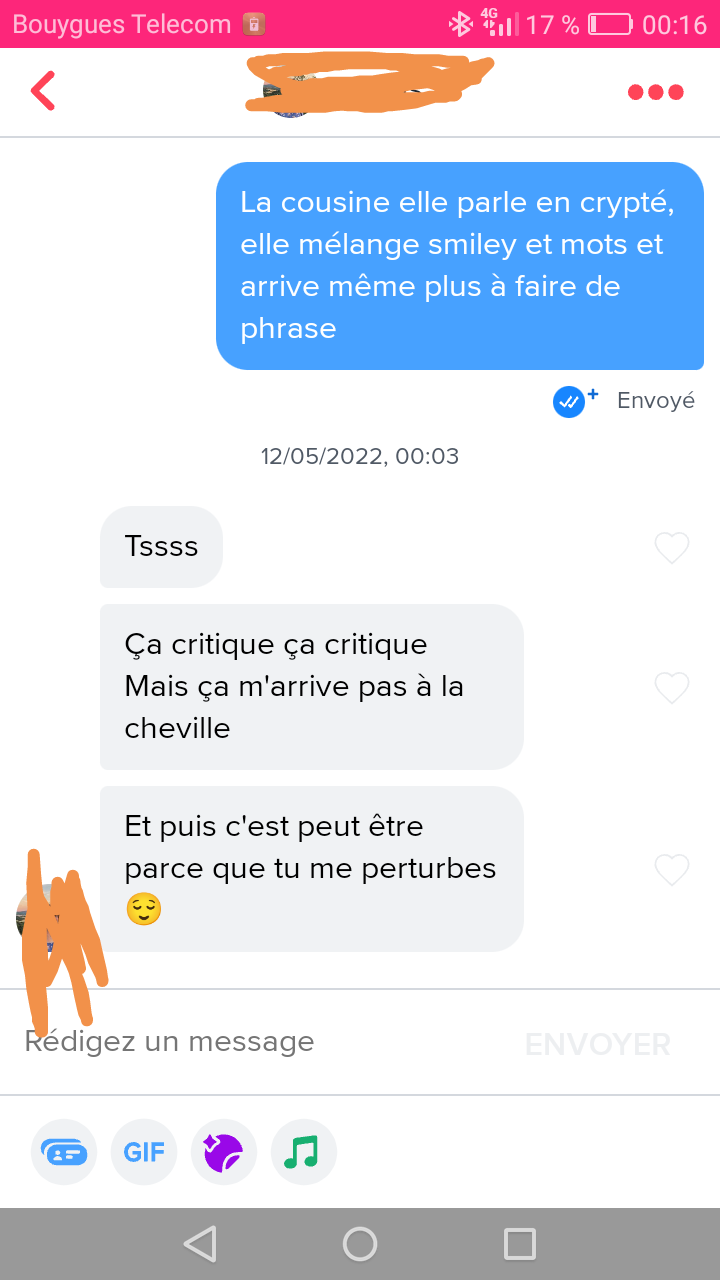This screenshot has height=1280, width=720.
Task: Focus the "Rédigez un message" field
Action: click(x=260, y=1042)
